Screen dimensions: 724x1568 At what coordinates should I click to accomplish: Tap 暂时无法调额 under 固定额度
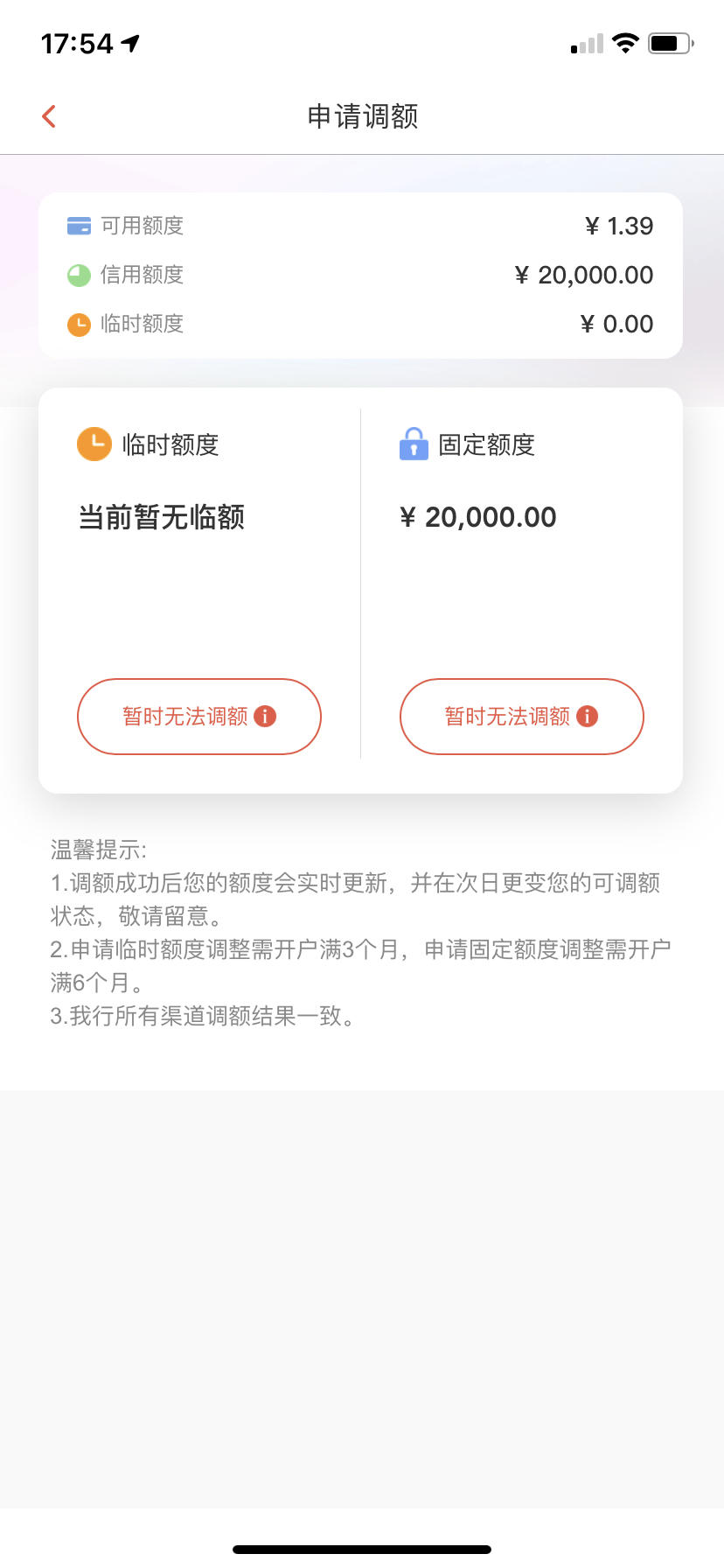(x=522, y=717)
